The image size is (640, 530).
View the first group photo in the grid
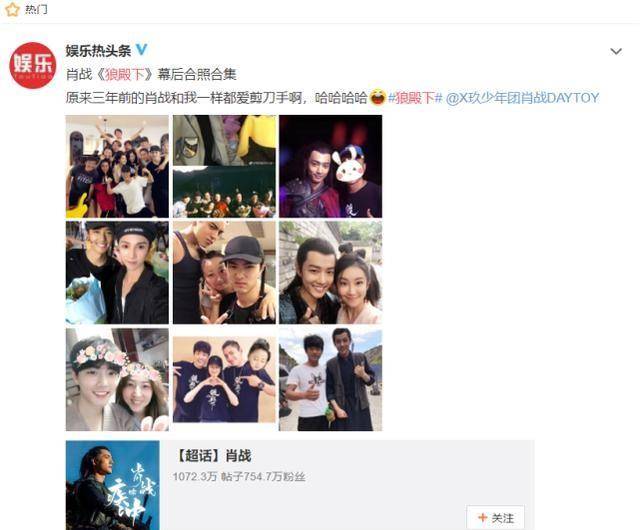coord(117,166)
